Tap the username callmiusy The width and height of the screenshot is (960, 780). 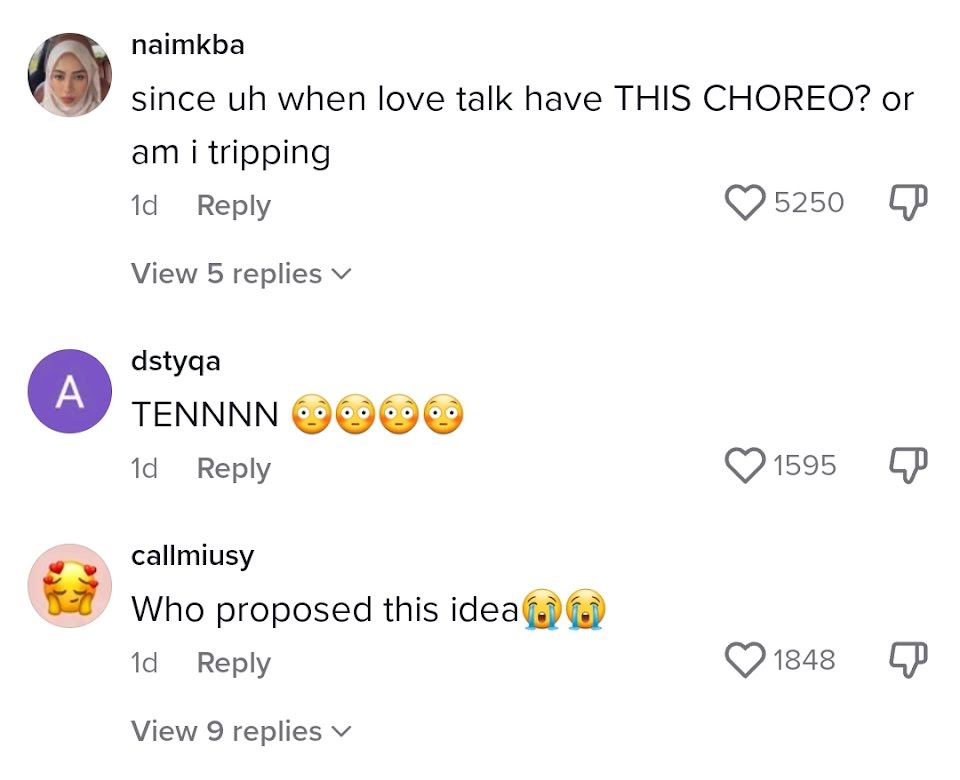[192, 556]
